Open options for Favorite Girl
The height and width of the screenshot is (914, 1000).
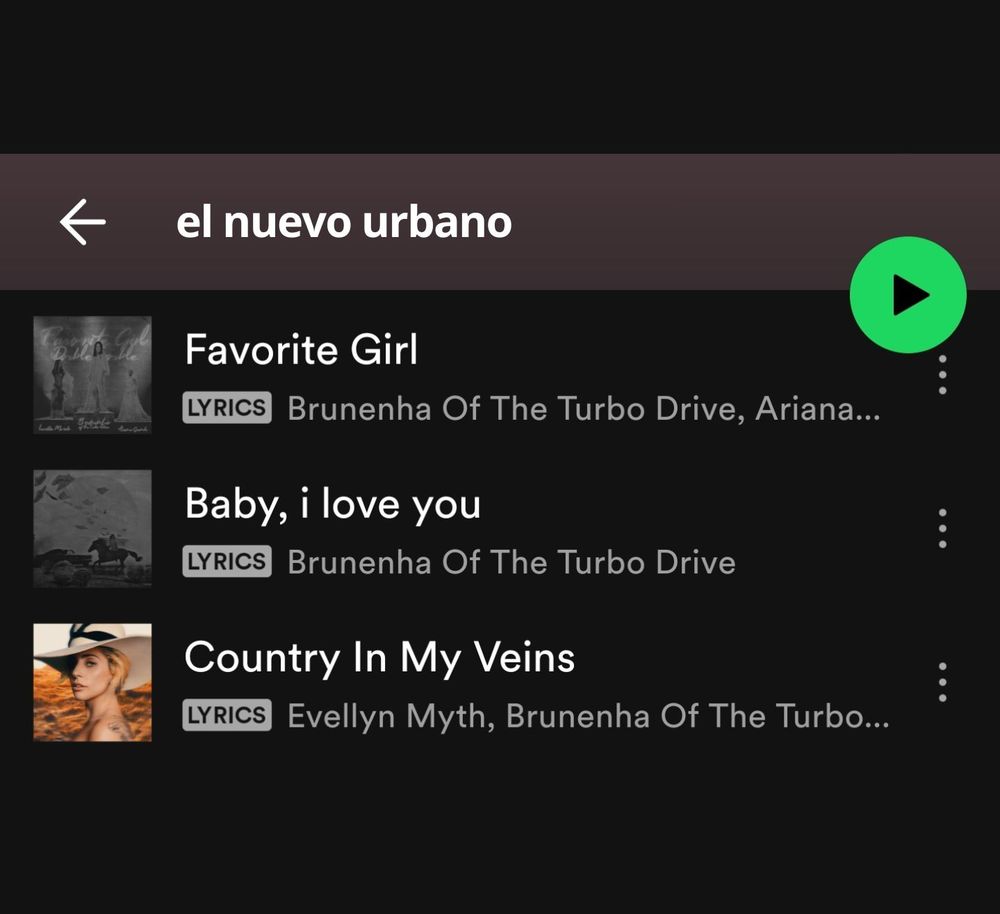(x=942, y=375)
